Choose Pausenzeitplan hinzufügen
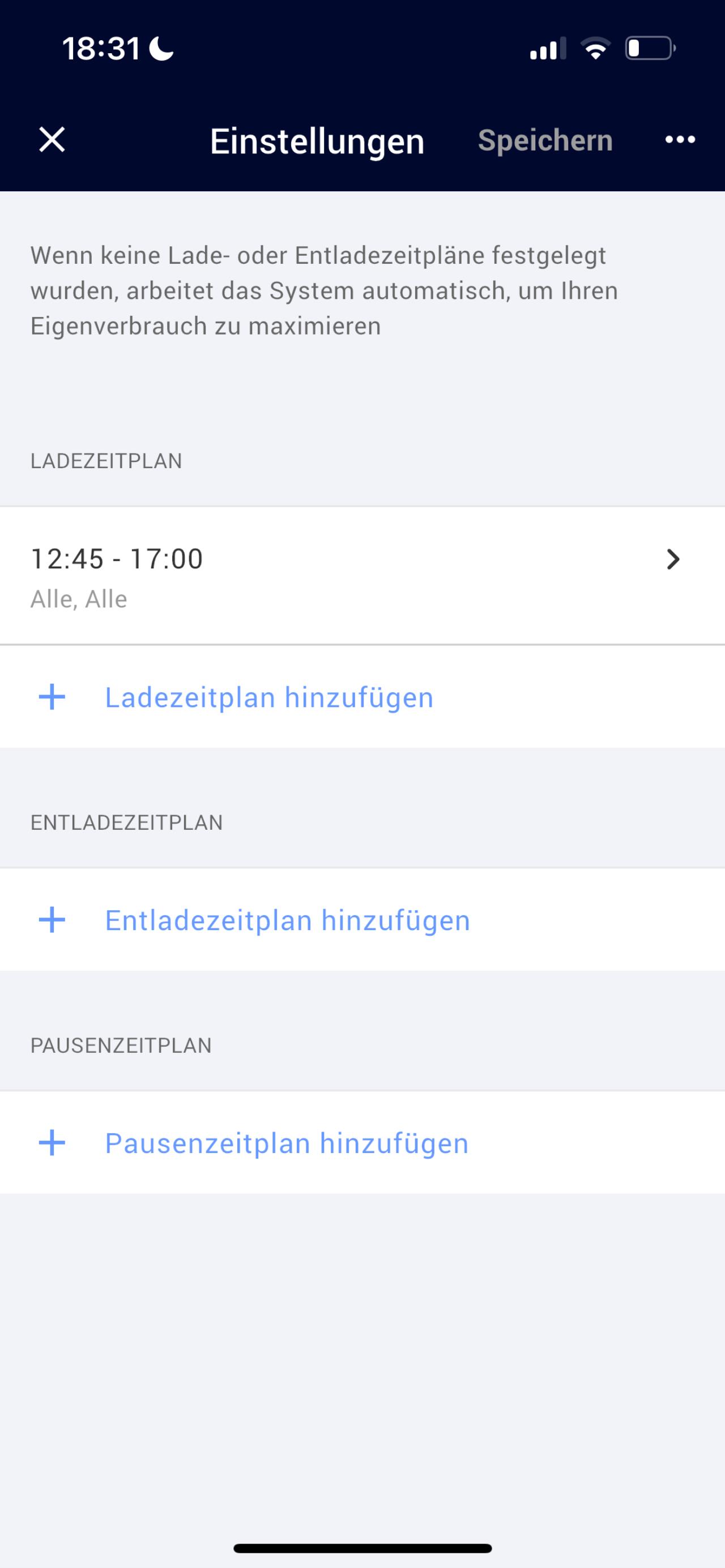 click(287, 1143)
